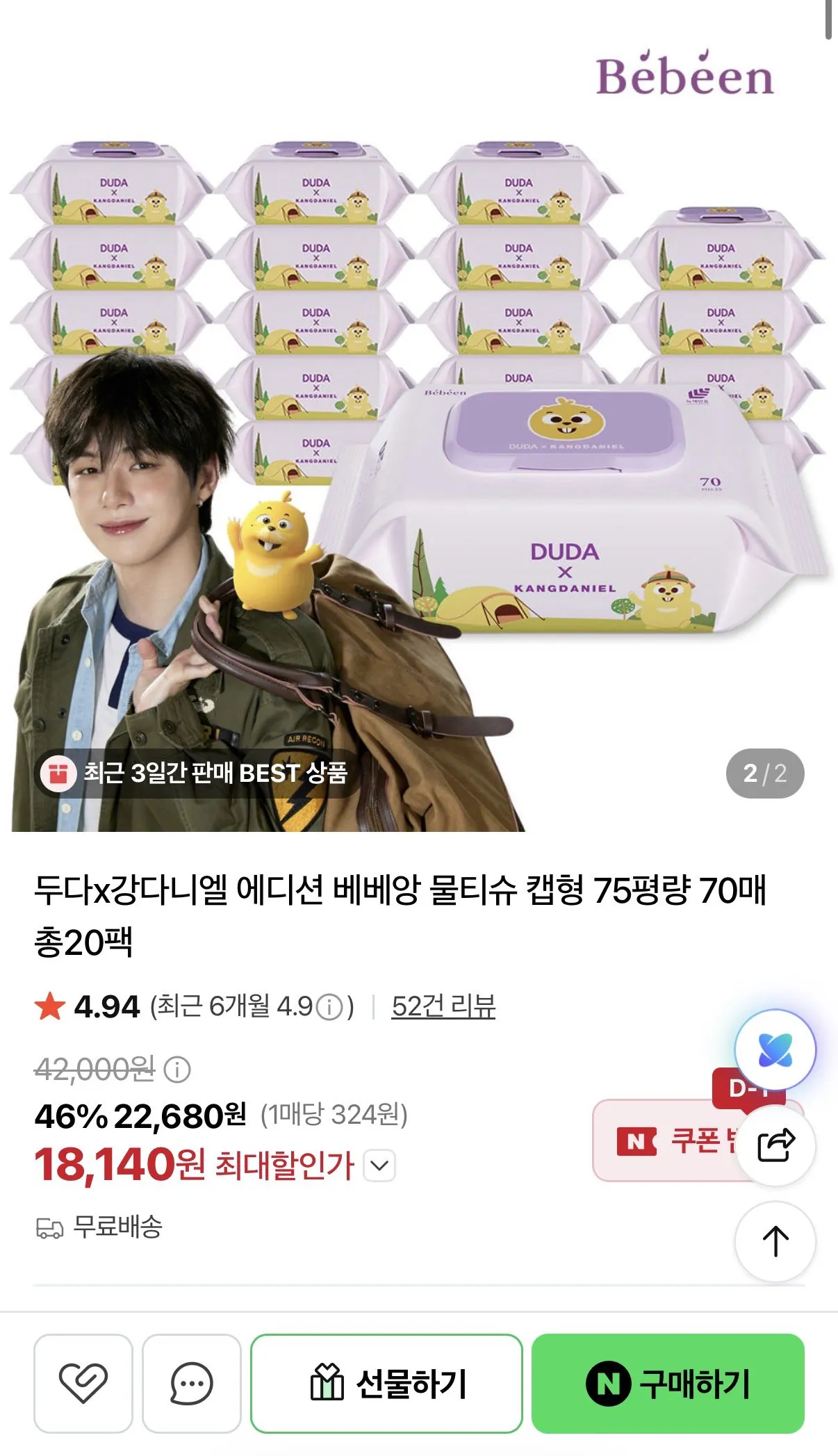Tap the 선물하기 gift button
Image resolution: width=838 pixels, height=1456 pixels.
point(386,1383)
